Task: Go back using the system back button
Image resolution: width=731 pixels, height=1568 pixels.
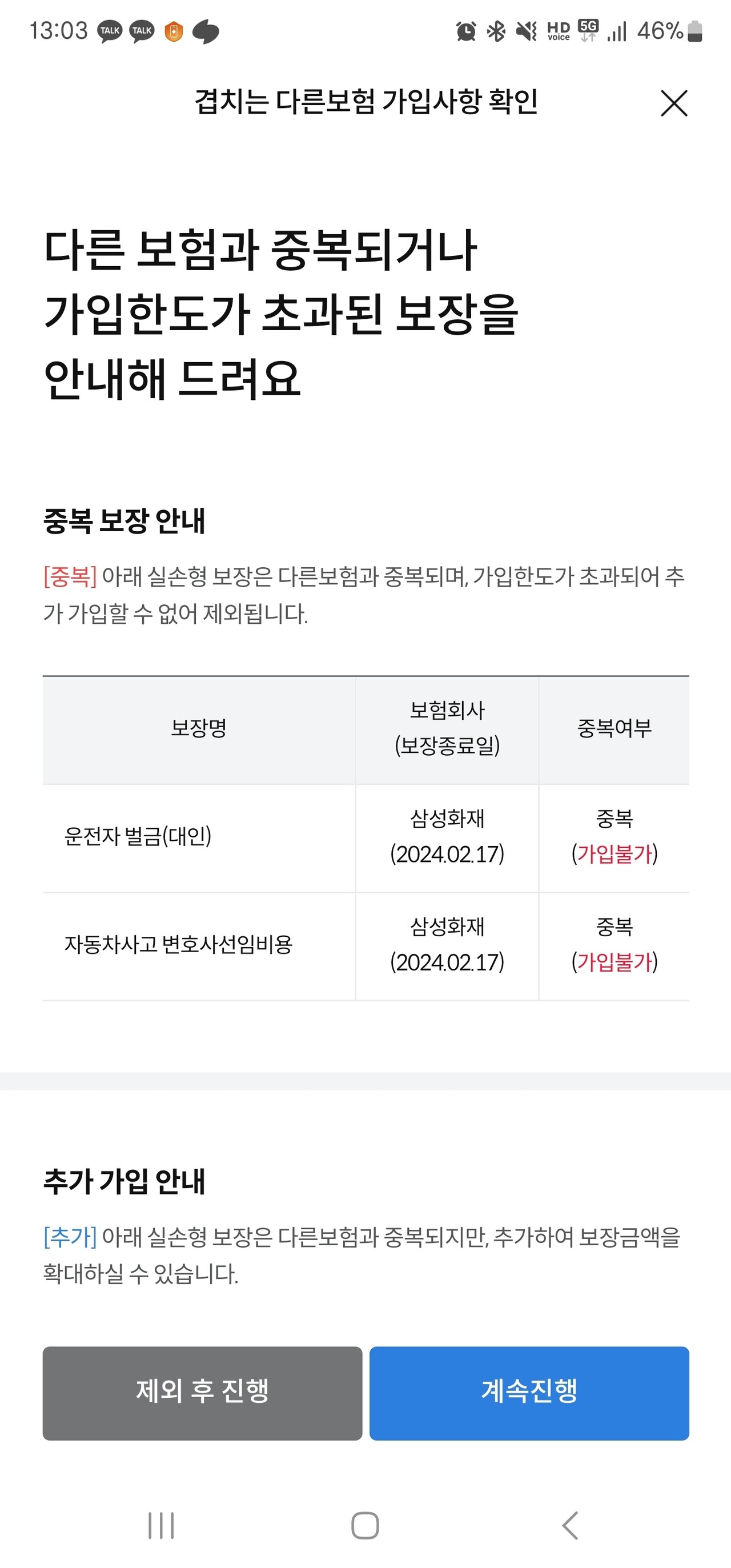Action: coord(570,1525)
